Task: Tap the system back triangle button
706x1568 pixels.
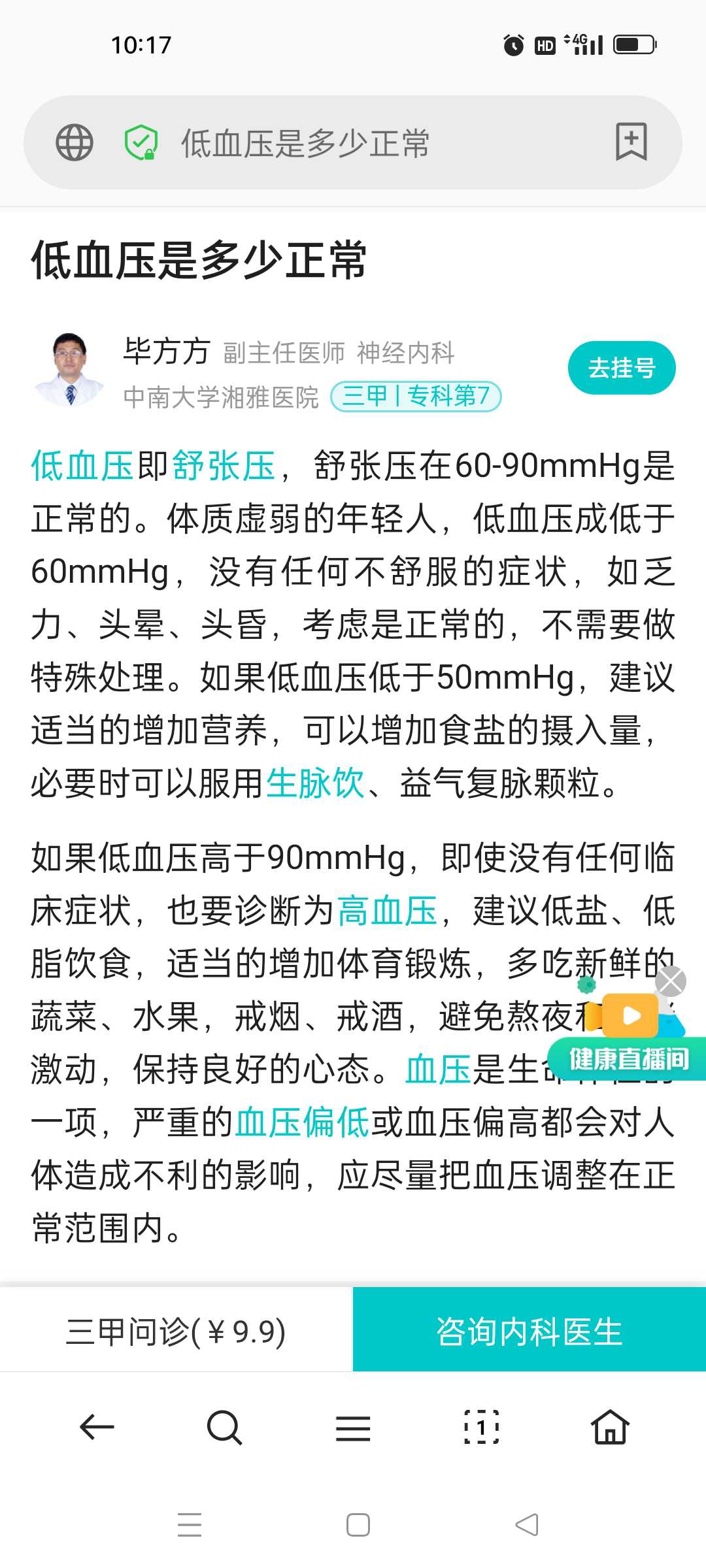Action: 527,1525
